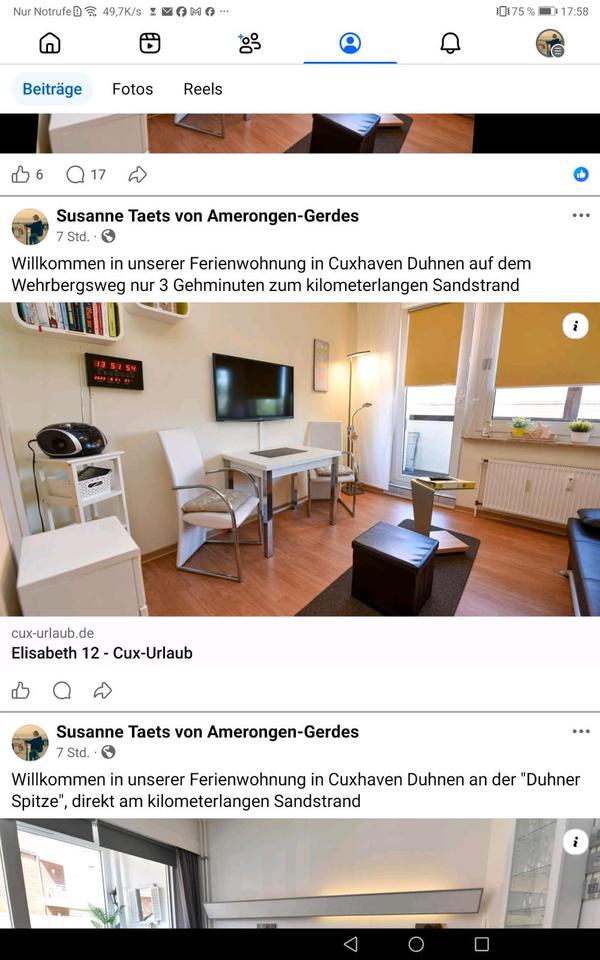
Task: Select the Beiträge tab
Action: [52, 89]
